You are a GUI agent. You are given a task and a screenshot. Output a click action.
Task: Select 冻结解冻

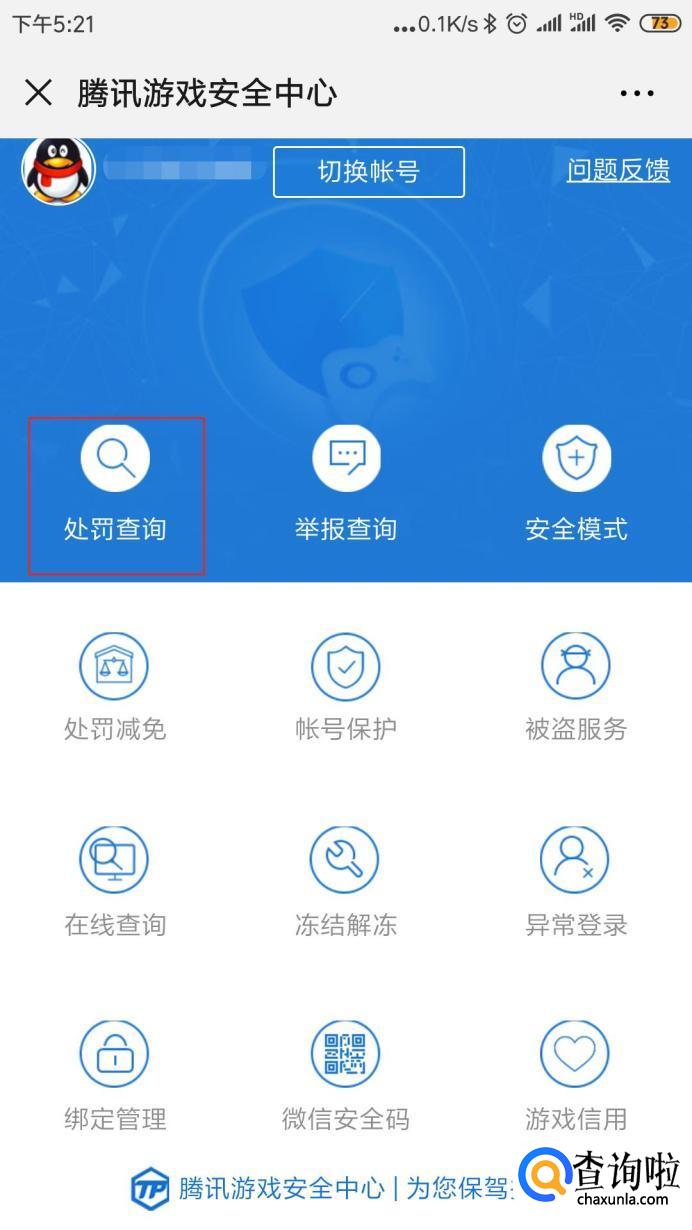coord(346,883)
